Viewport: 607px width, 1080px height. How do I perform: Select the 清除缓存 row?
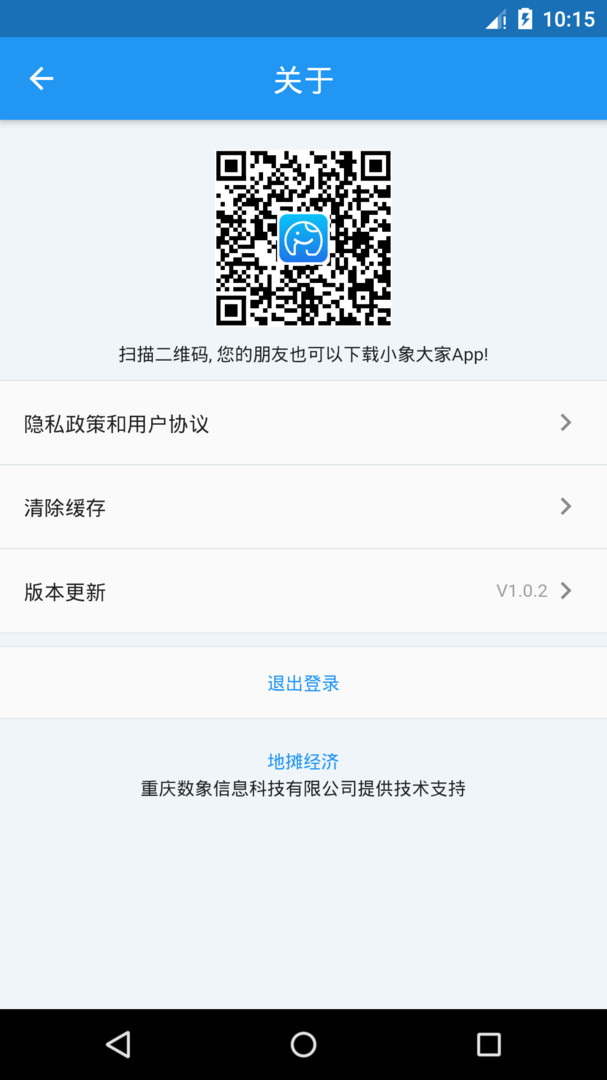coord(303,507)
